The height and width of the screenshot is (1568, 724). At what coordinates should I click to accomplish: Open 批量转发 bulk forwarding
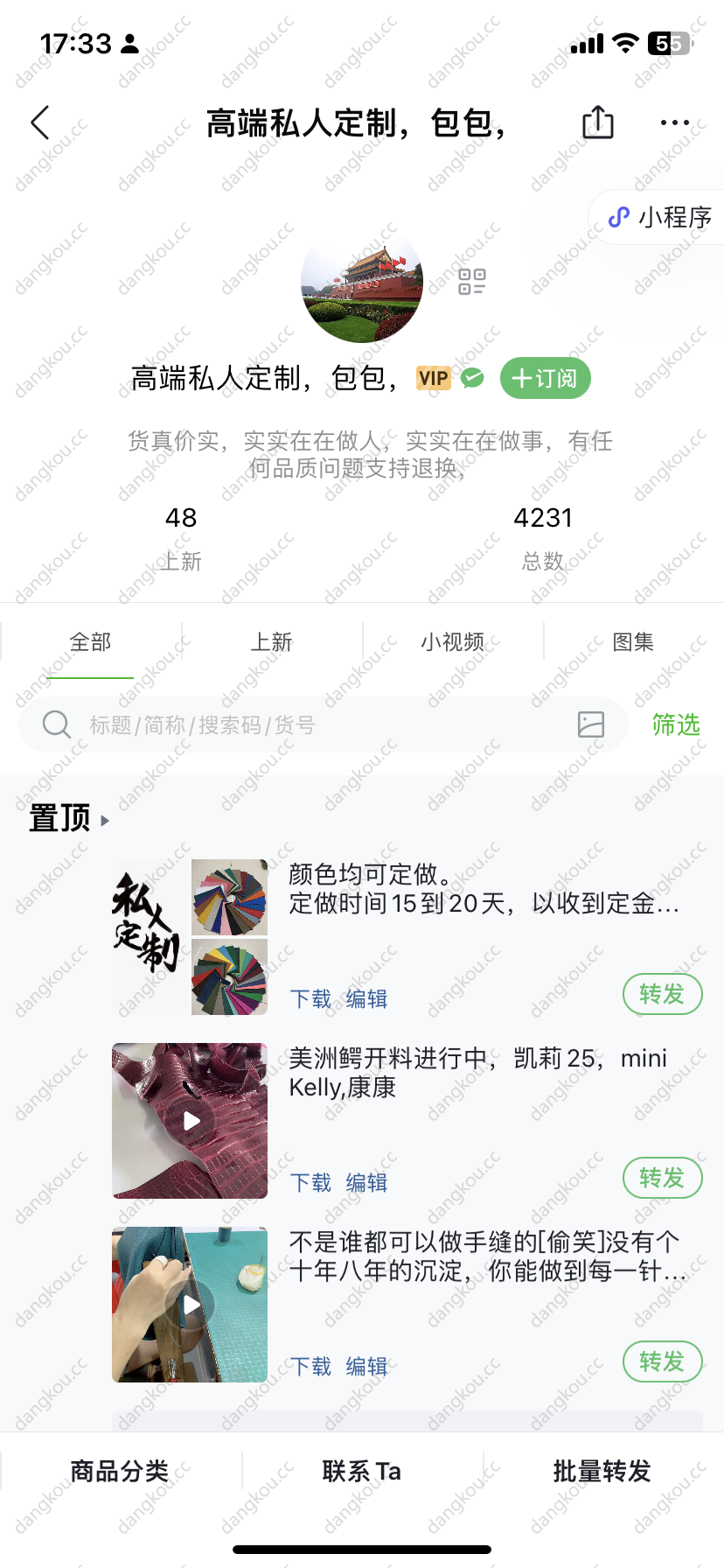602,1472
